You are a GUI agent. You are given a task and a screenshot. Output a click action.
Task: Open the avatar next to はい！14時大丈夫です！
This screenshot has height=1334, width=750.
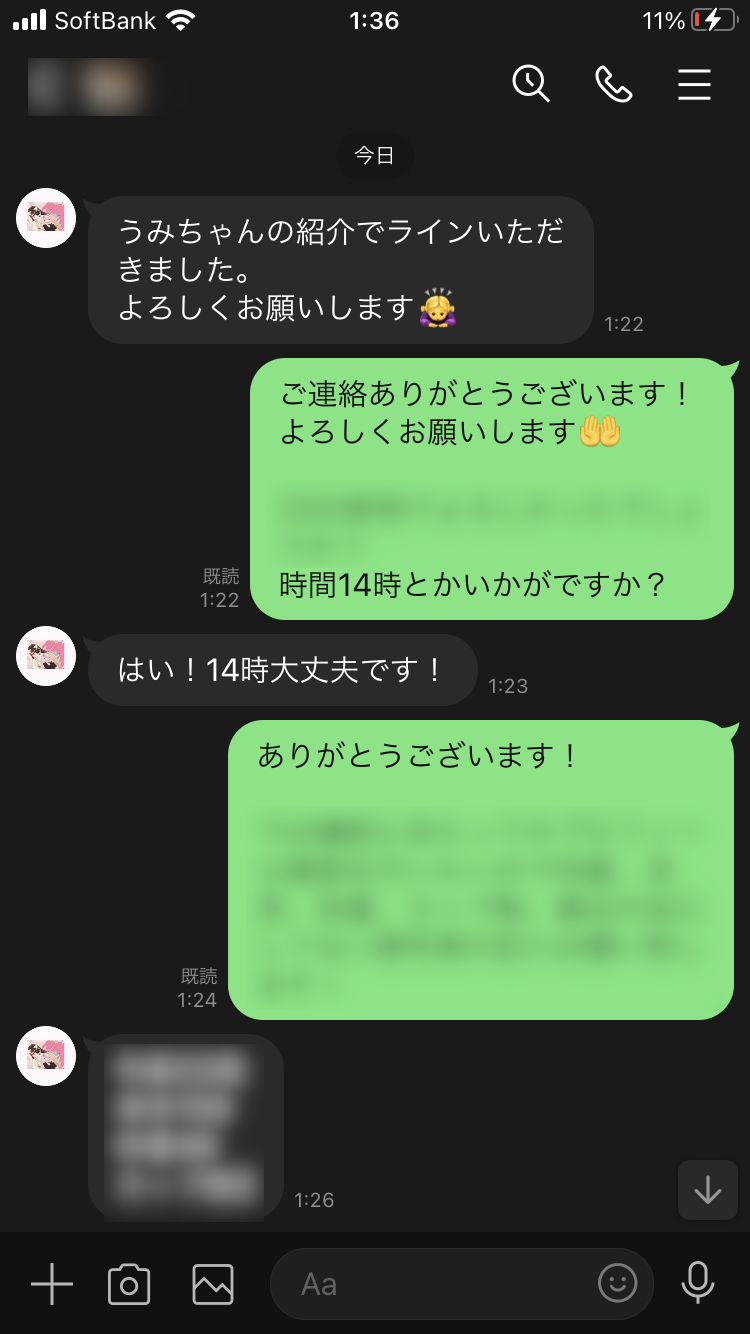(47, 656)
